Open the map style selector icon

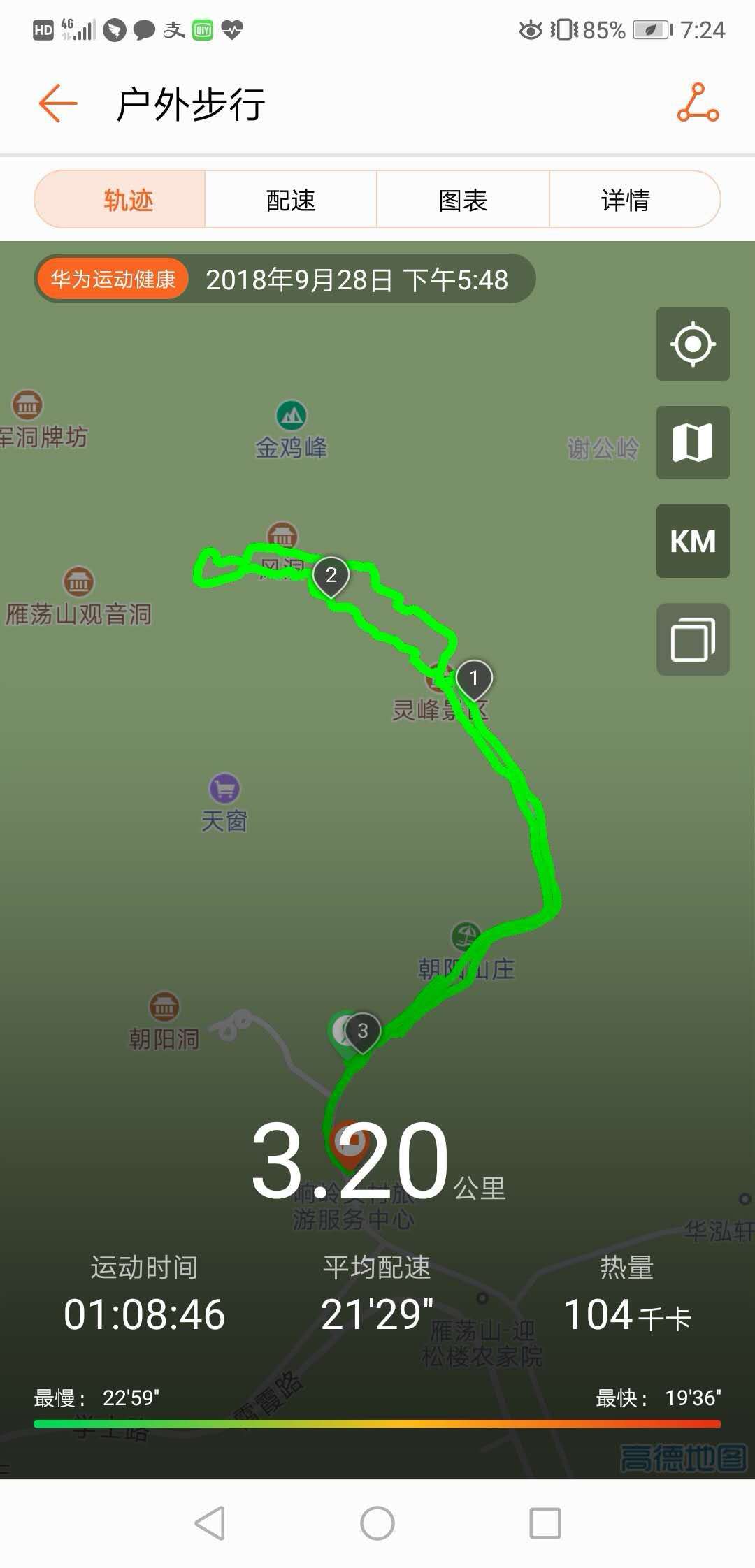pos(692,442)
